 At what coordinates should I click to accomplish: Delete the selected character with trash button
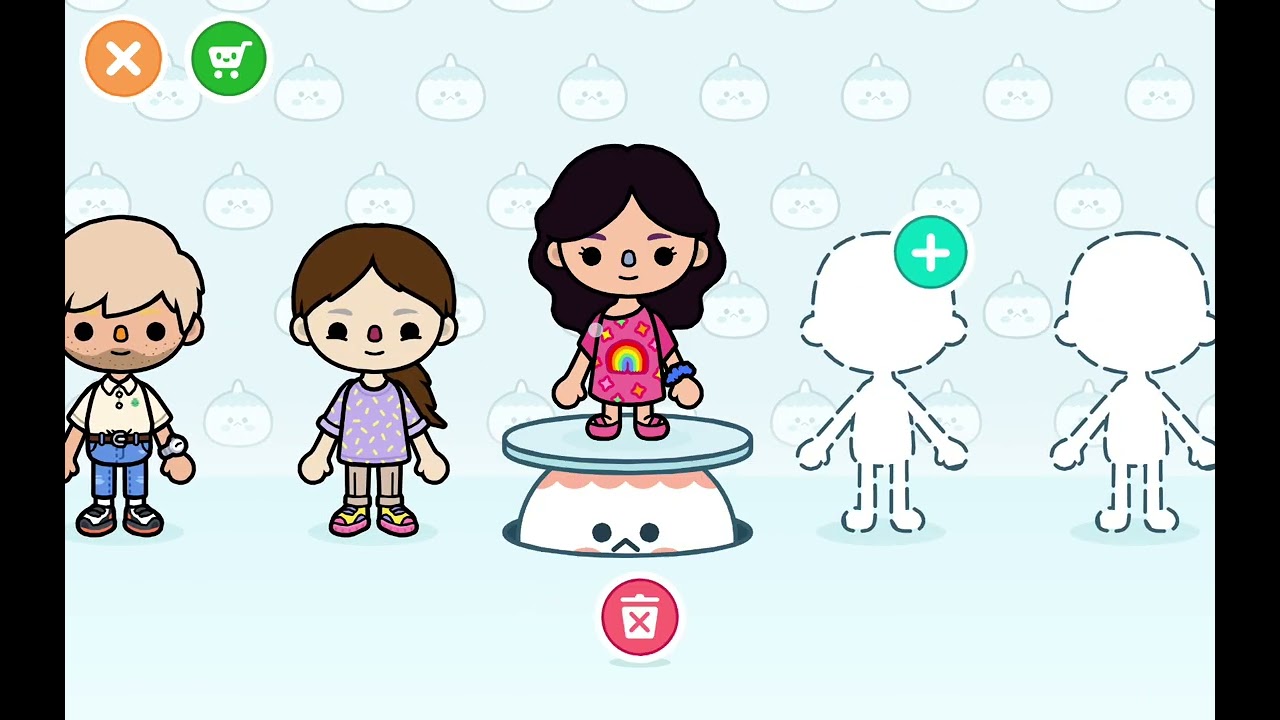(640, 618)
